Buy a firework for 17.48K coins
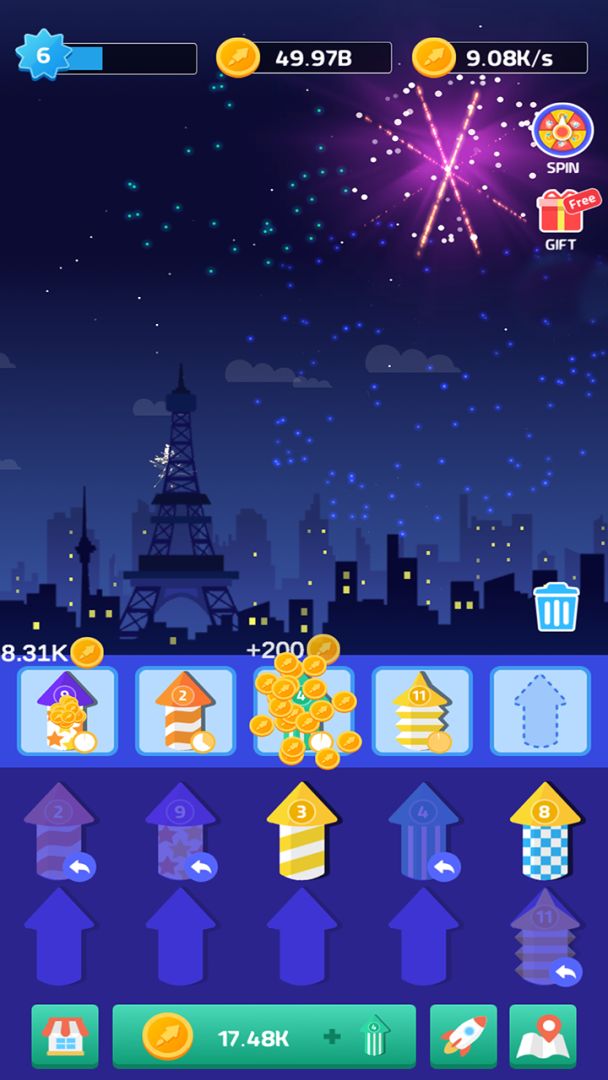Screen dimensions: 608x1080 point(264,1037)
